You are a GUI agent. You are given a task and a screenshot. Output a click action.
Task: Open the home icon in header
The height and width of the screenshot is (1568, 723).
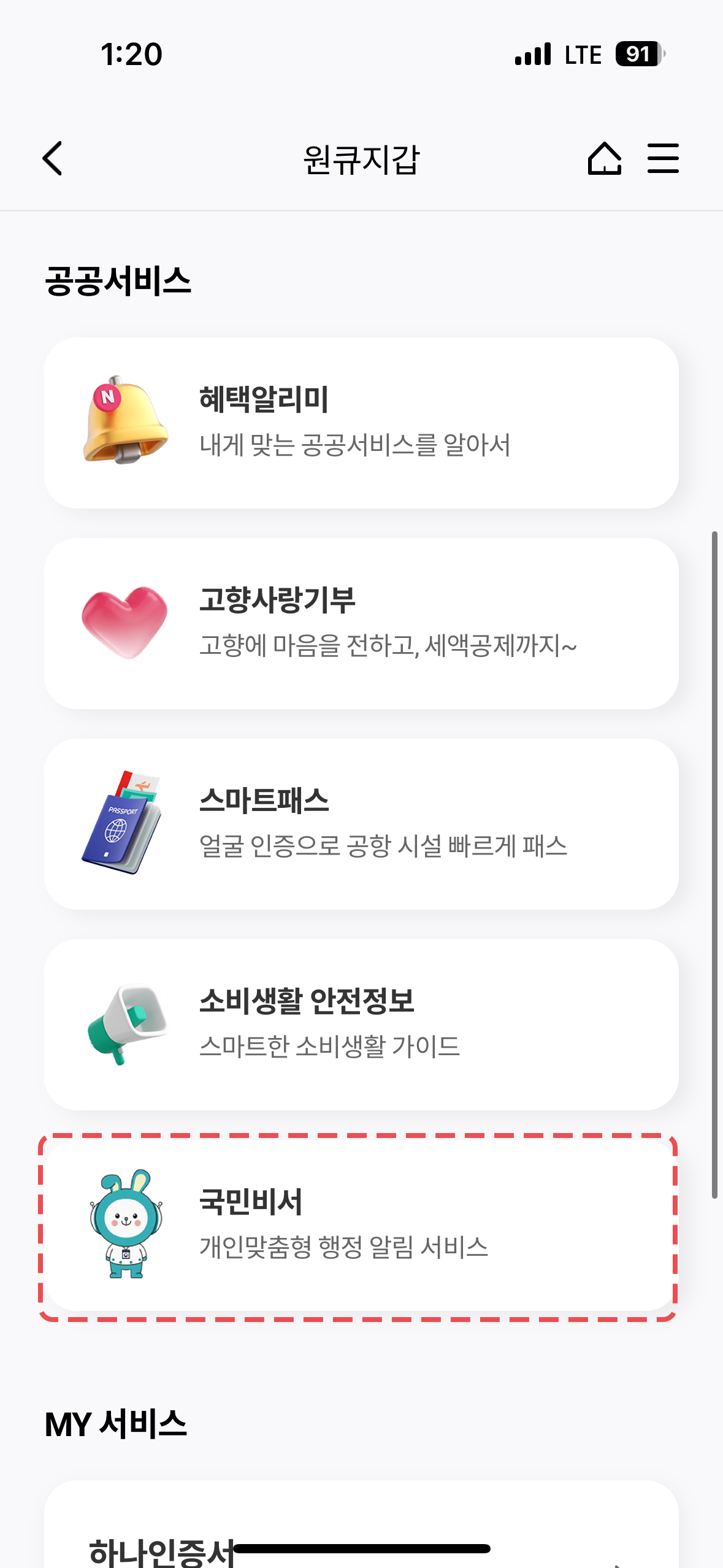click(604, 159)
